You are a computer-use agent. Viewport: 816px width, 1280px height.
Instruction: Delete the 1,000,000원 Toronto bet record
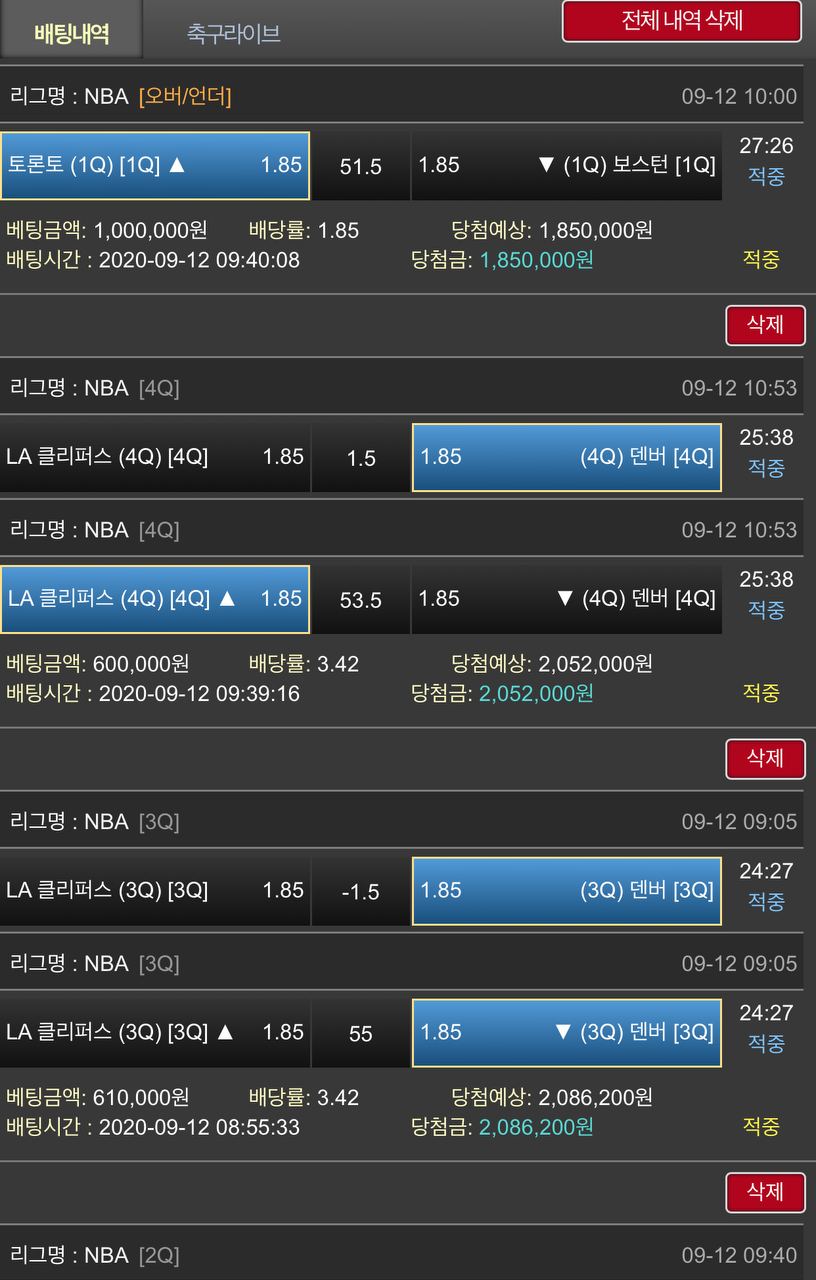(765, 325)
